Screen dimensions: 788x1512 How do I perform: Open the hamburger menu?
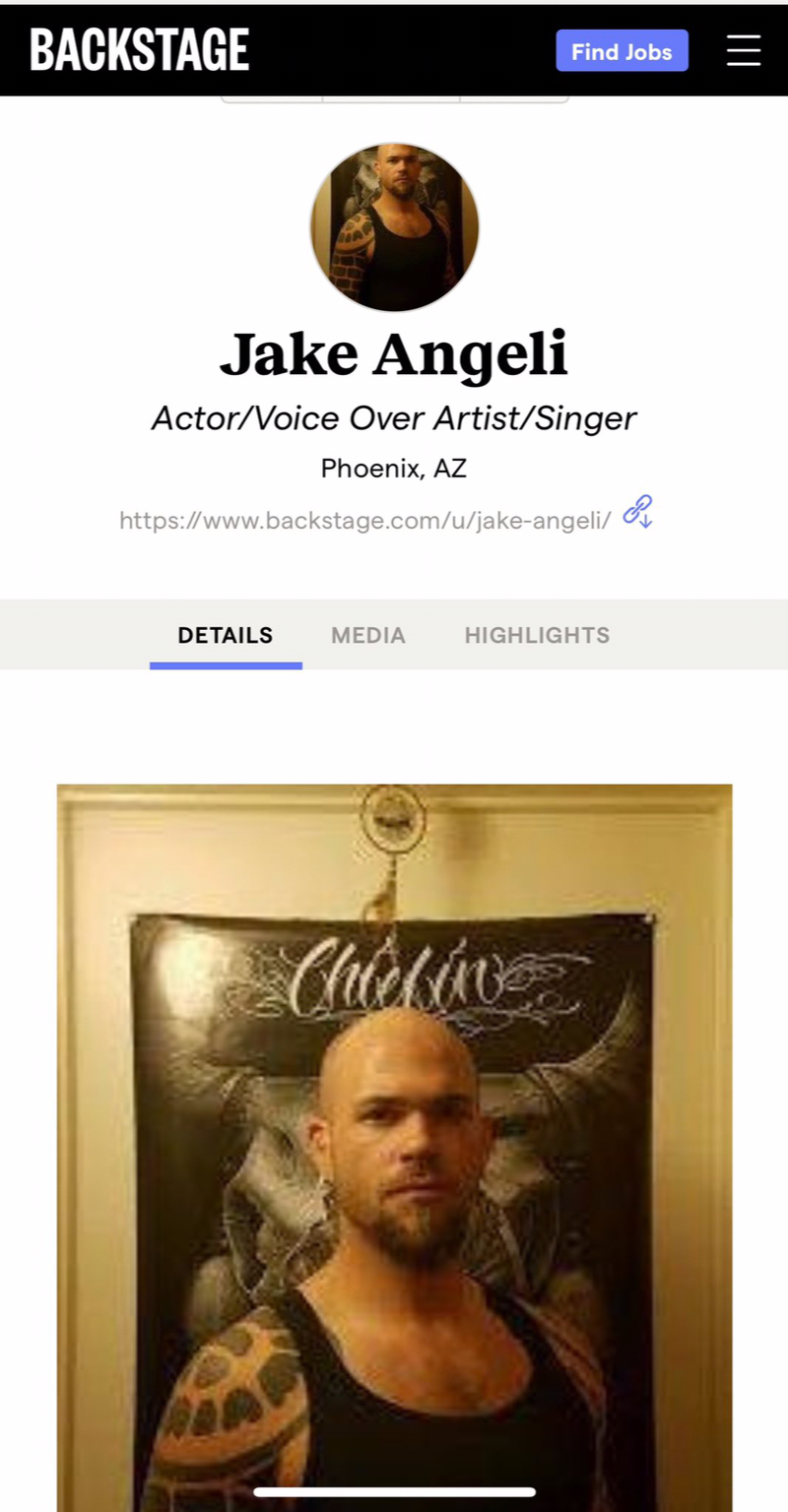click(744, 50)
